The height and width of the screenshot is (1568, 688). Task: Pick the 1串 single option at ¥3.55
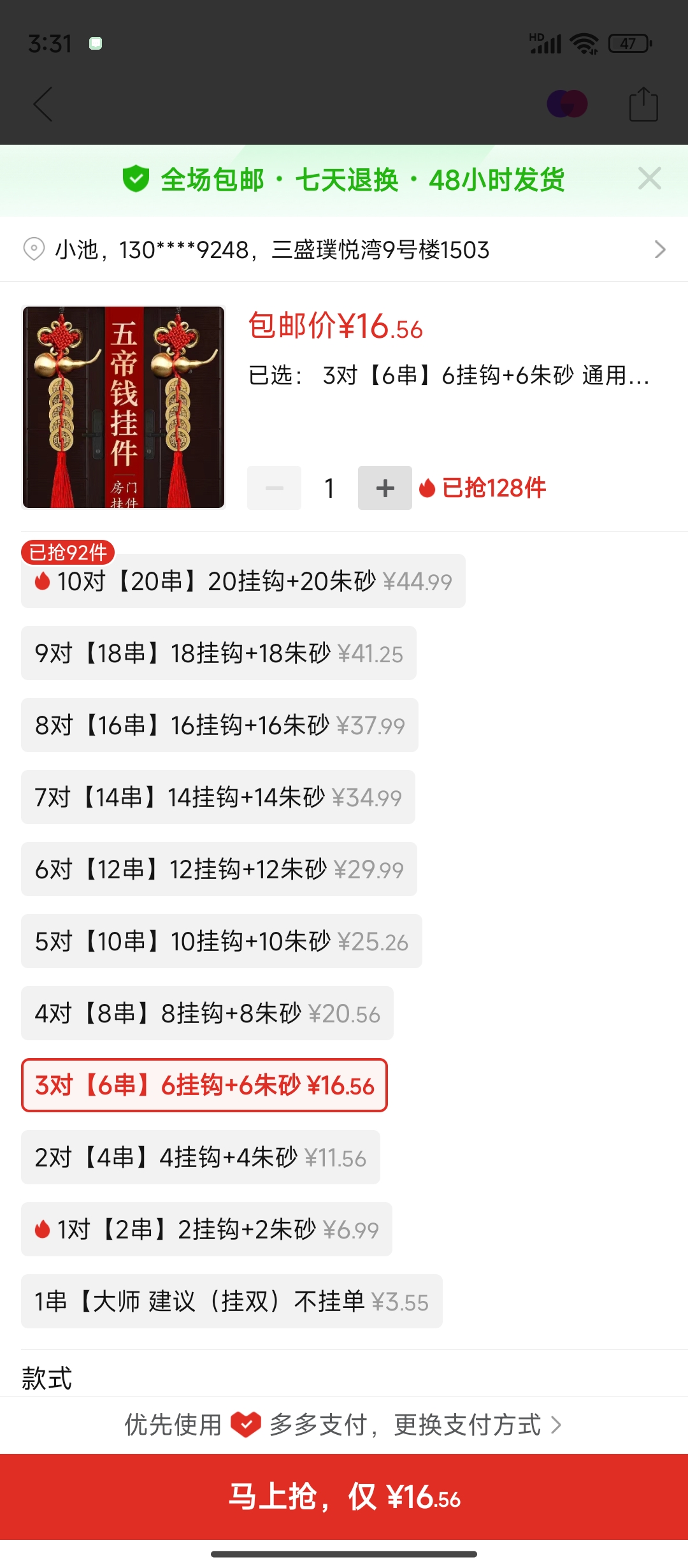[232, 1302]
